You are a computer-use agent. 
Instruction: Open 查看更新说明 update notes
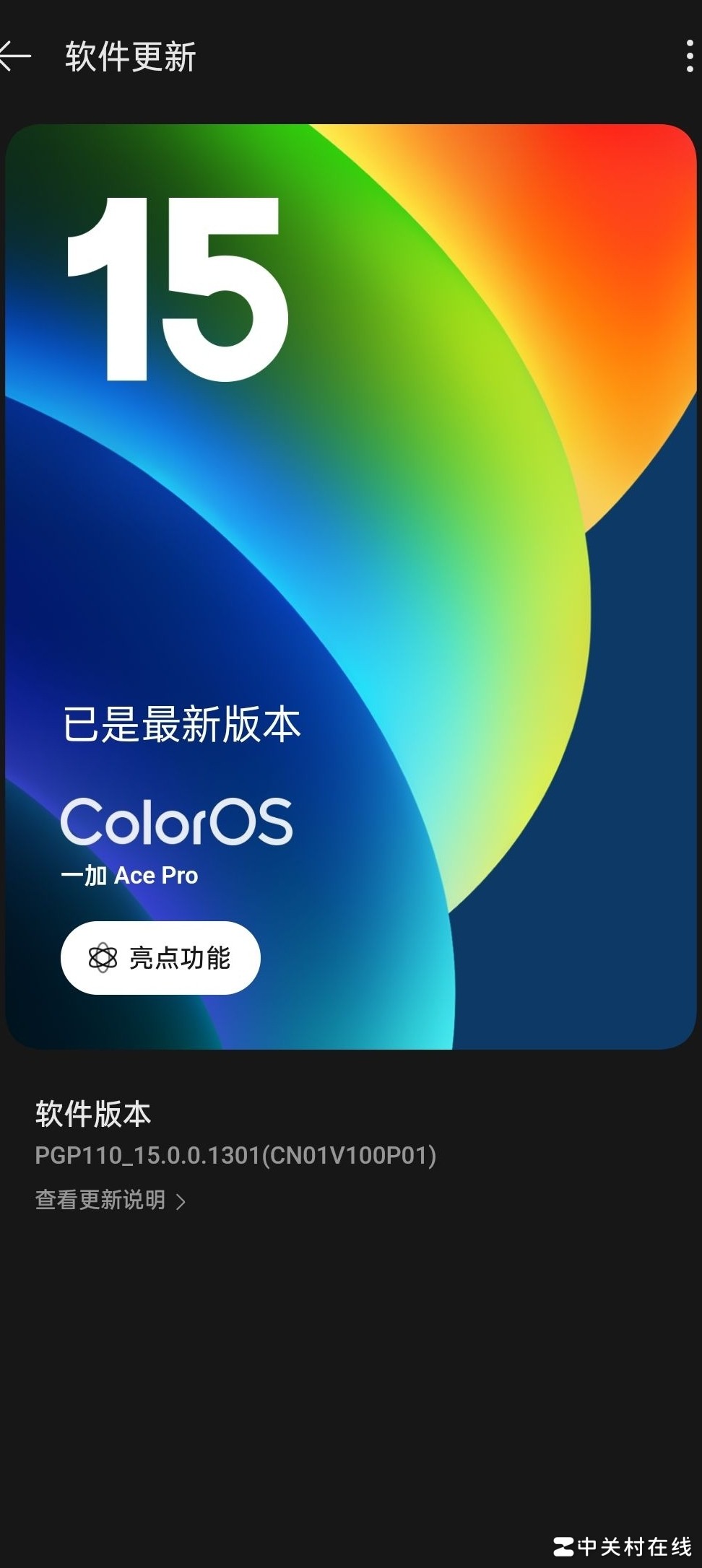[110, 1200]
